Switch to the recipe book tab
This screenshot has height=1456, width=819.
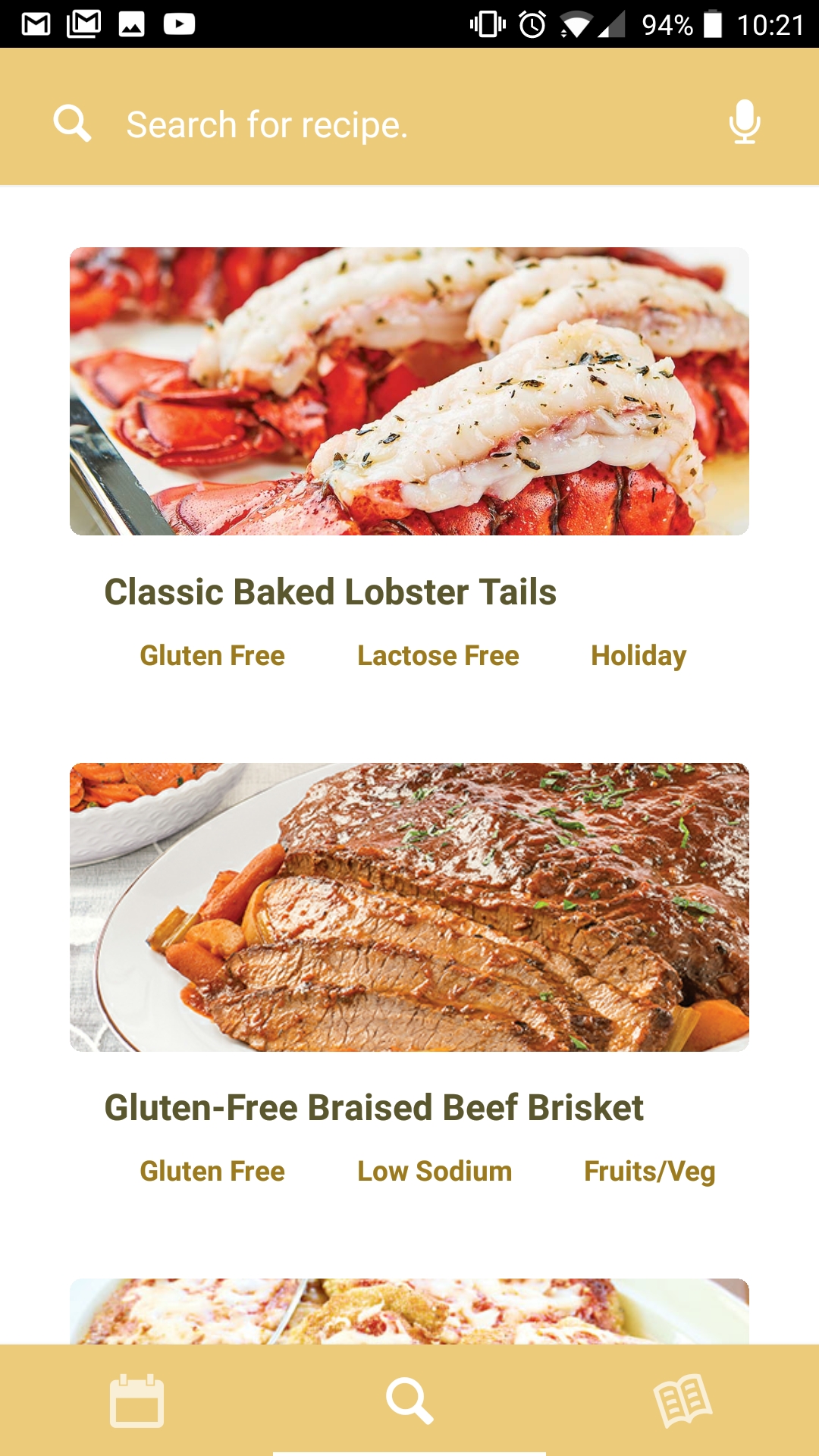682,1401
